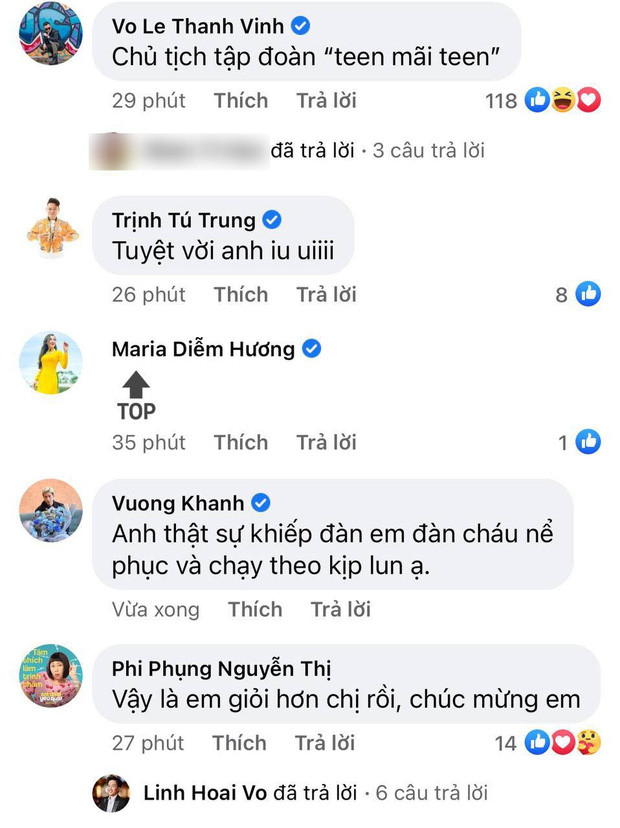Like Phi Phụng Nguyễn Thị's comment

coord(239,743)
